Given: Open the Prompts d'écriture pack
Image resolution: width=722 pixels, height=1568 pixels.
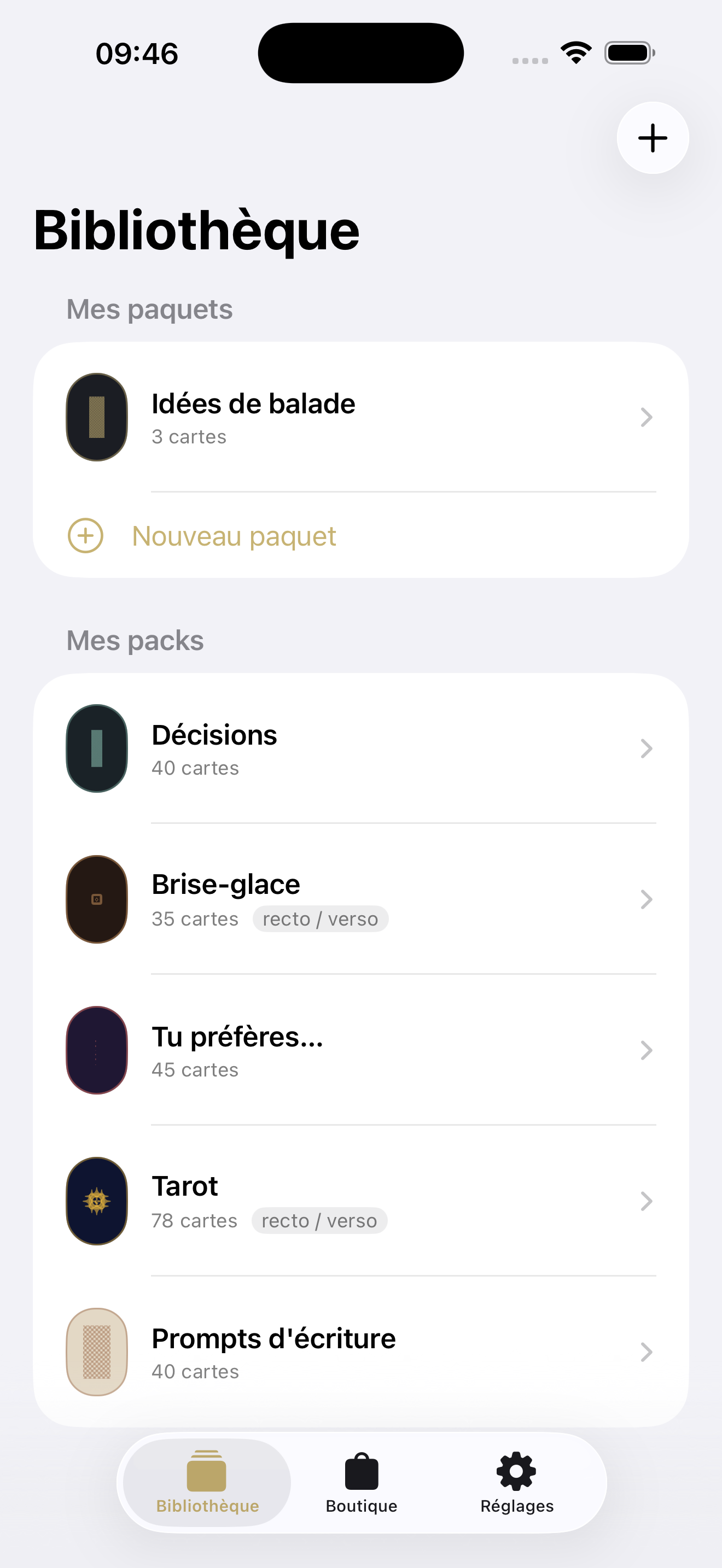Looking at the screenshot, I should click(361, 1352).
